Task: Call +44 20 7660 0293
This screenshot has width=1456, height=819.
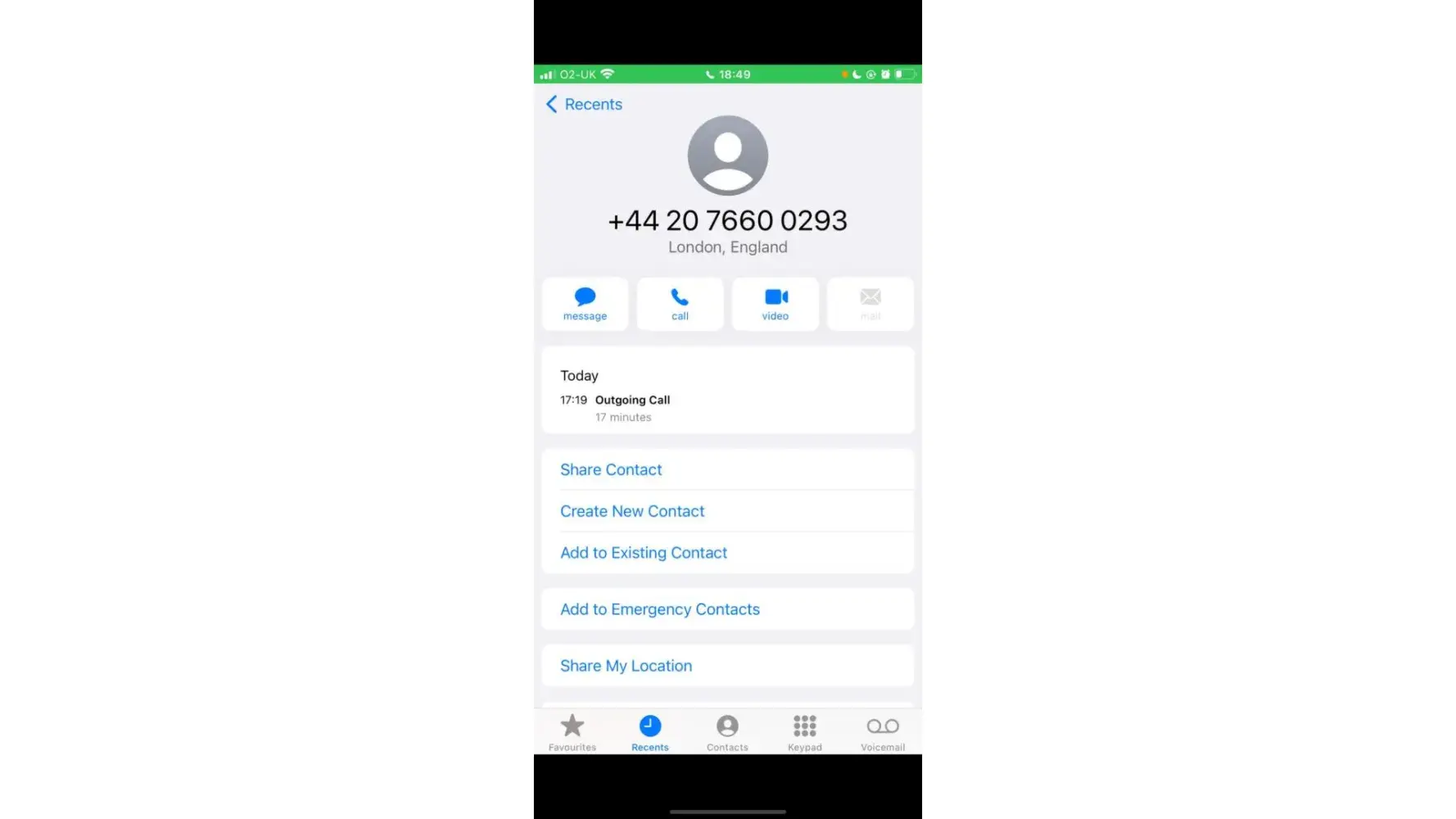Action: (680, 304)
